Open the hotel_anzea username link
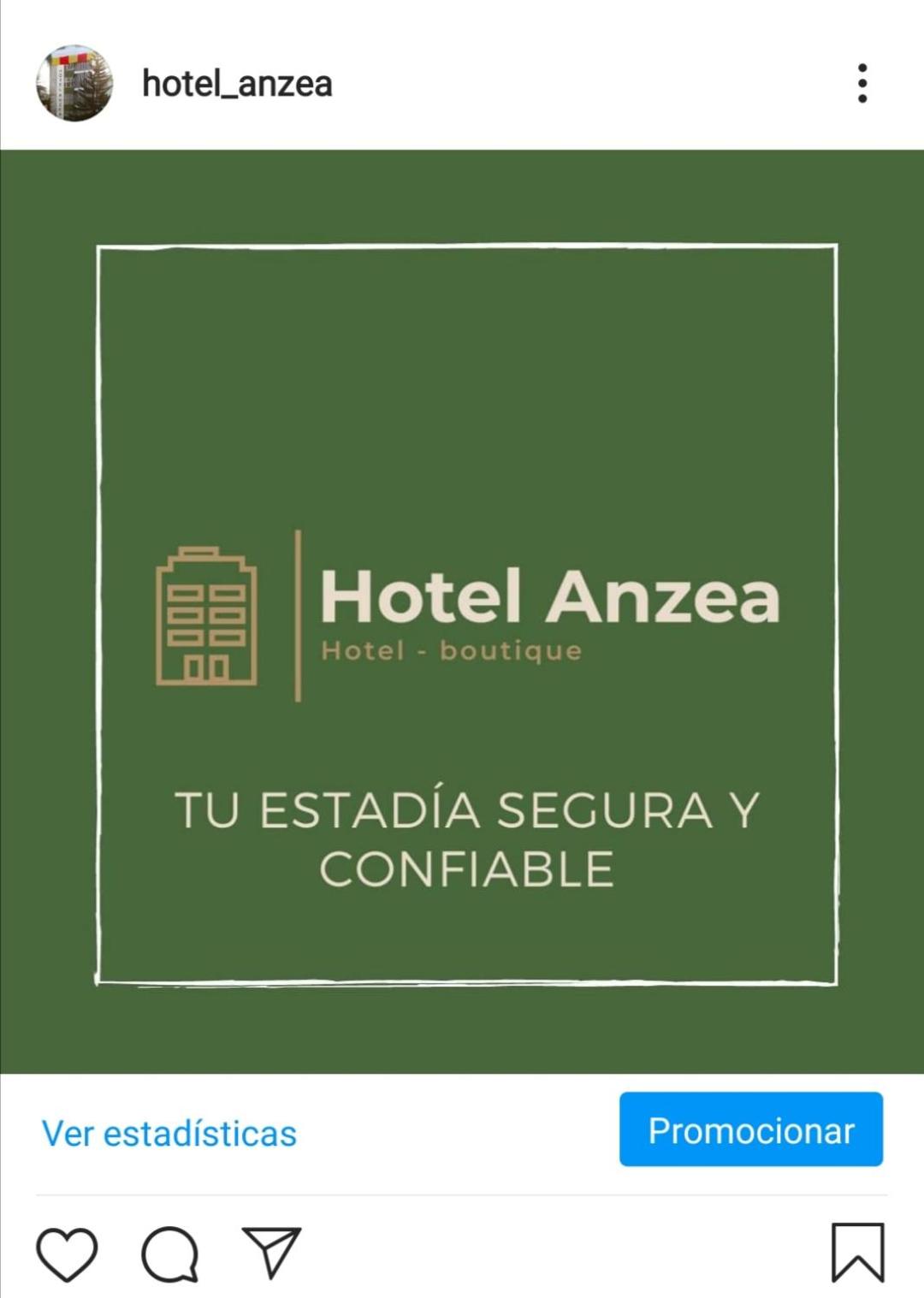Viewport: 924px width, 1298px height. [237, 84]
